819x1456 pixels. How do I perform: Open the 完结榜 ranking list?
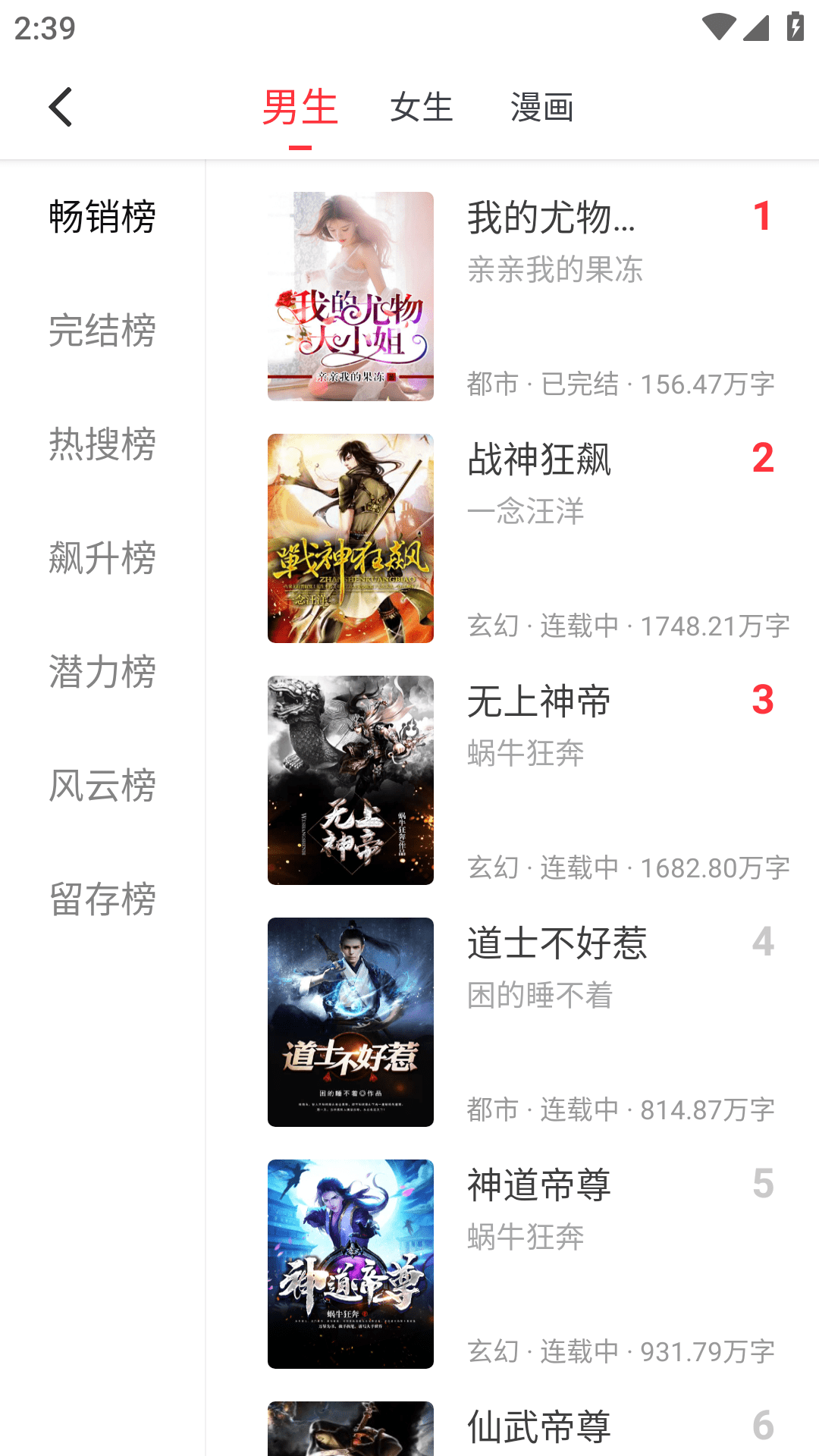102,331
